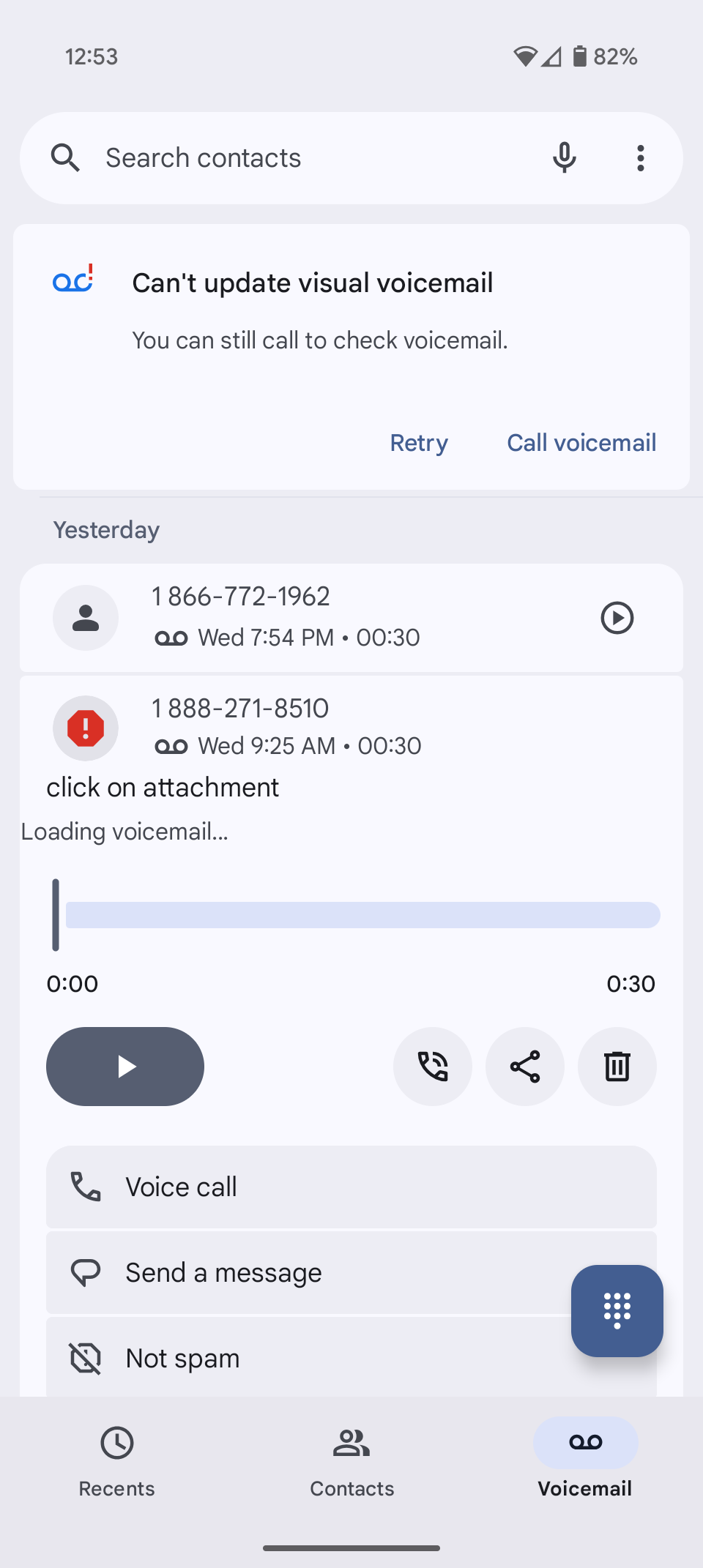Share this voicemail
The height and width of the screenshot is (1568, 703).
525,1067
